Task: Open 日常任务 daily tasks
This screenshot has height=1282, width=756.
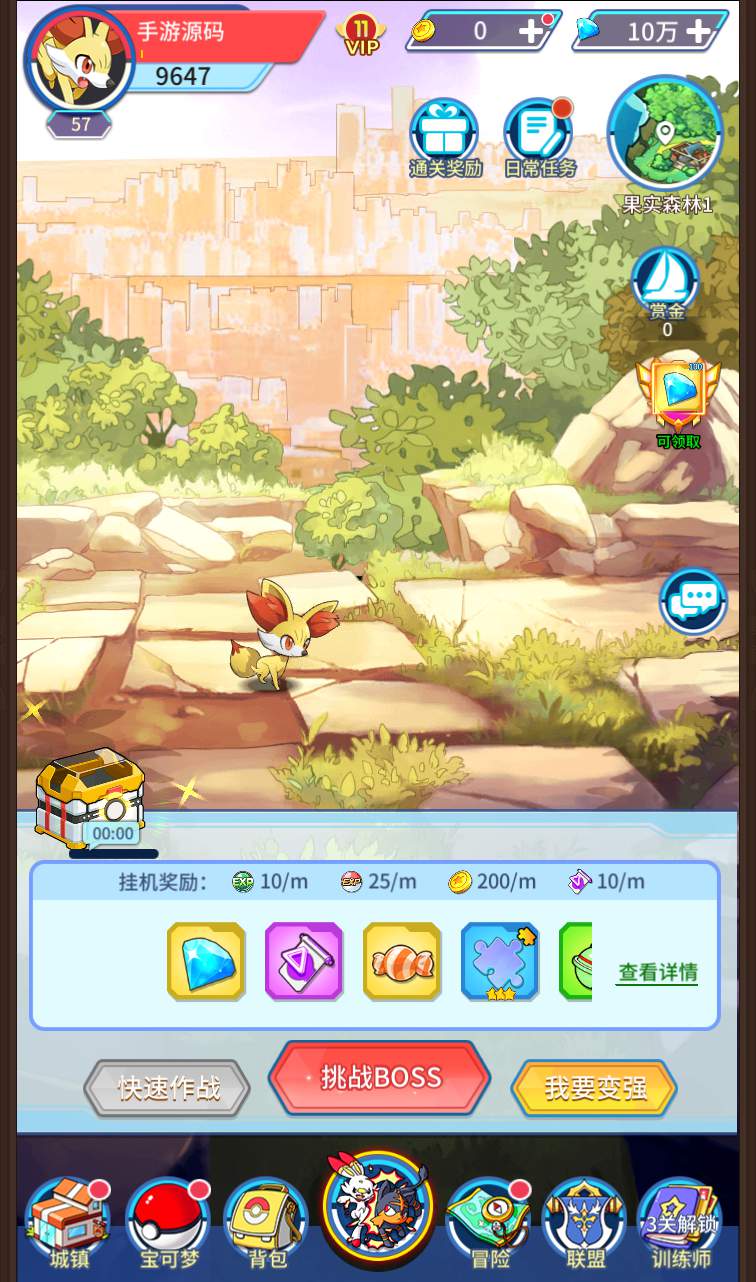Action: [539, 137]
